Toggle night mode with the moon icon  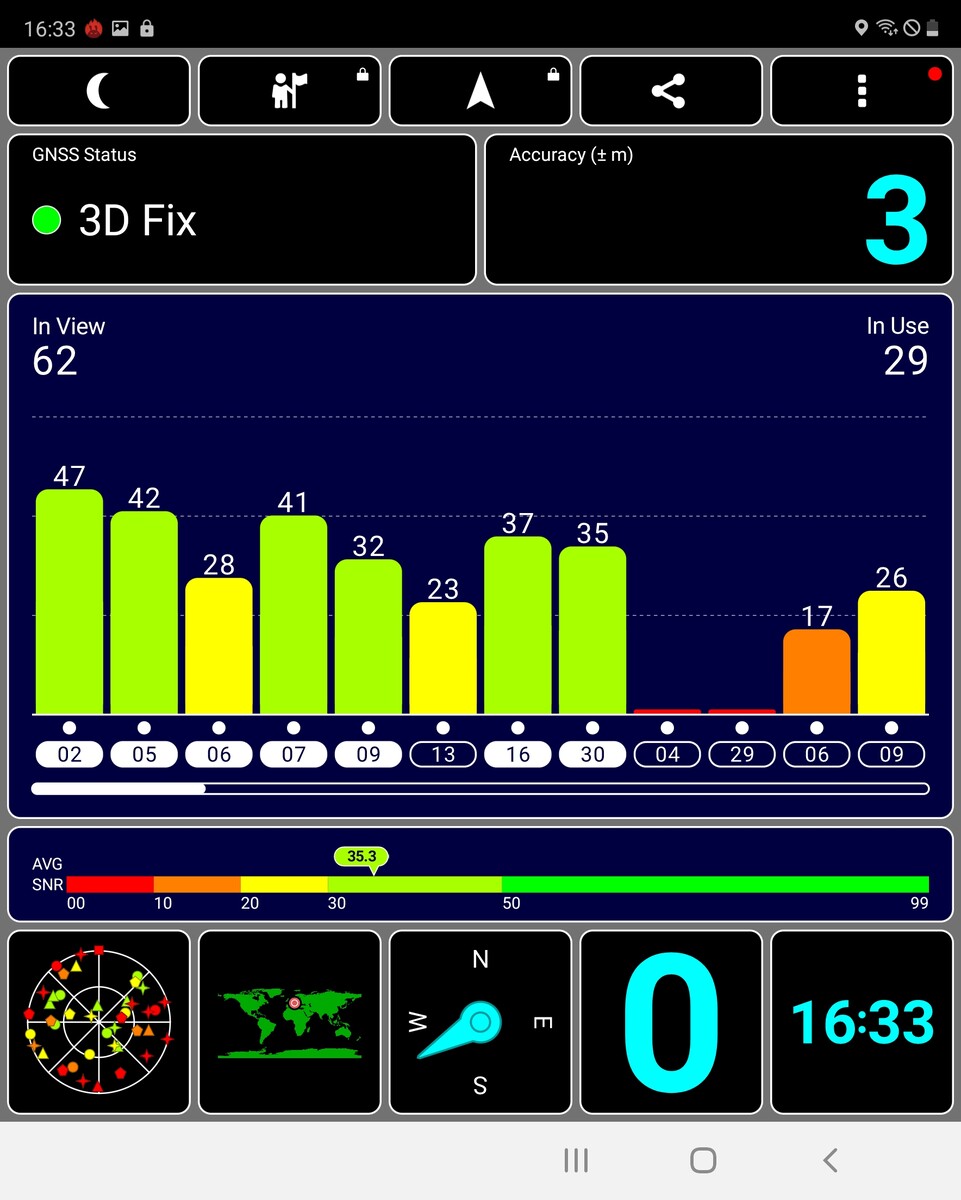(99, 91)
